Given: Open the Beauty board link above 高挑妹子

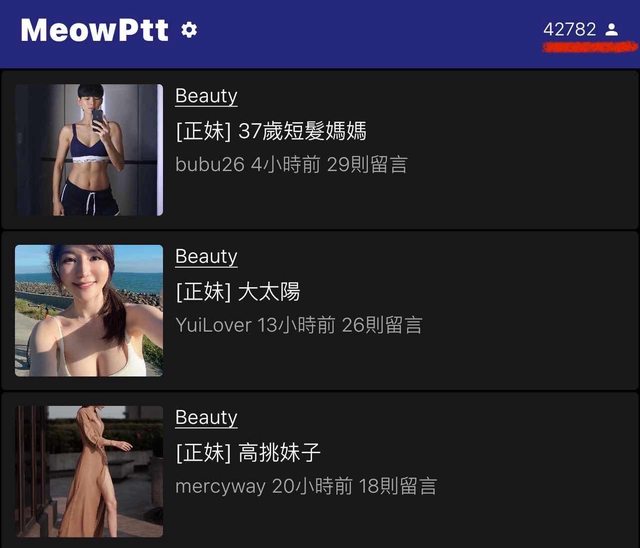Looking at the screenshot, I should click(x=206, y=417).
